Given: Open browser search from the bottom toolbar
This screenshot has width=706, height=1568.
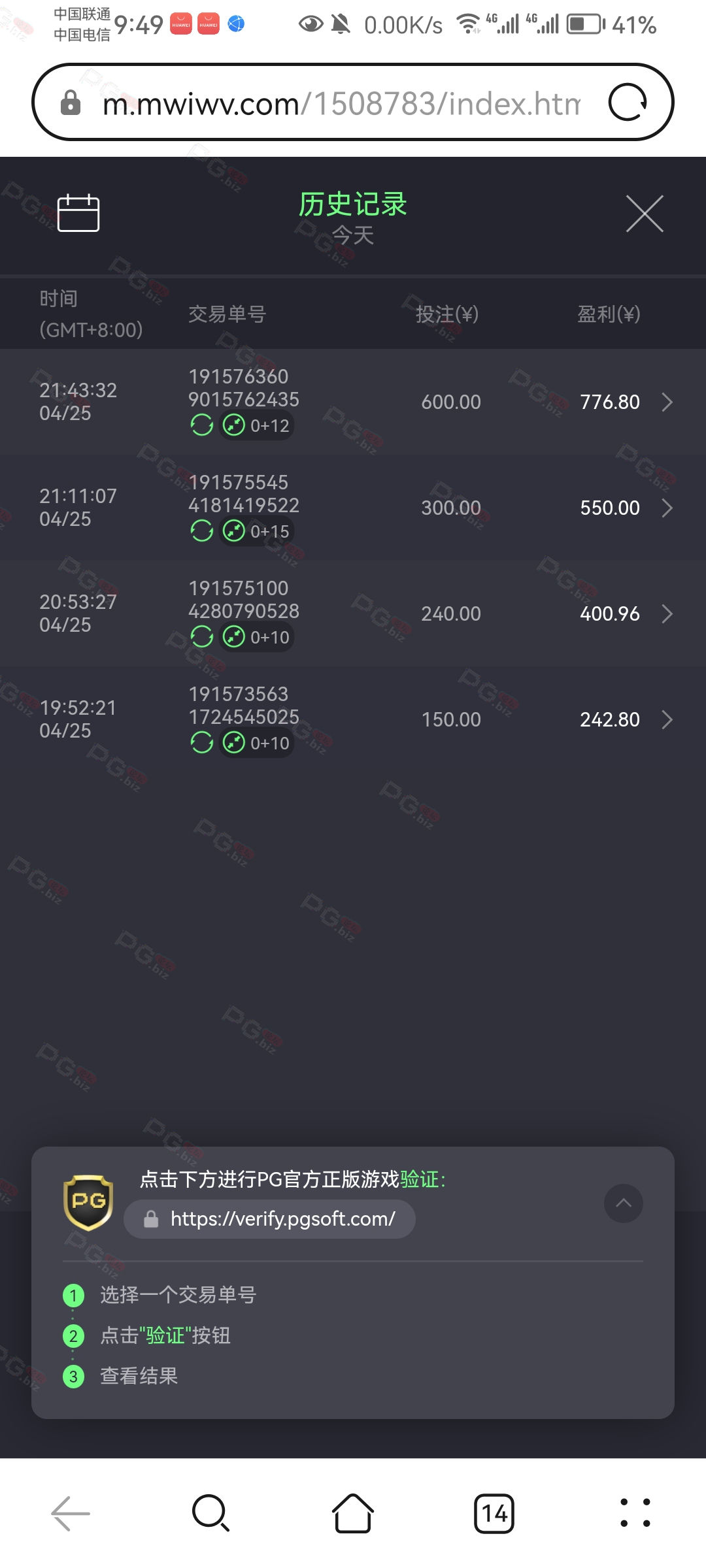Looking at the screenshot, I should (x=211, y=1513).
